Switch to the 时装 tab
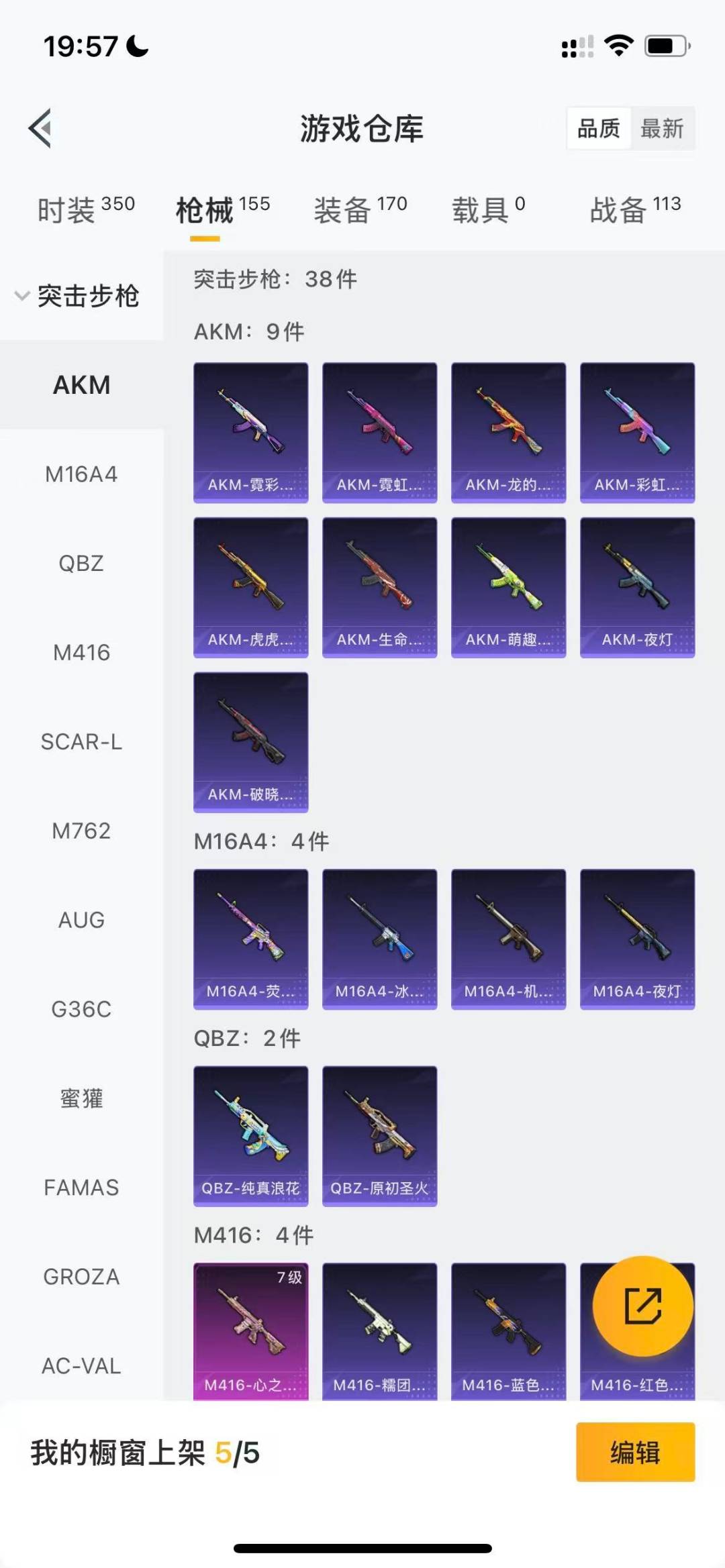Screen dimensions: 725x1568 click(86, 210)
